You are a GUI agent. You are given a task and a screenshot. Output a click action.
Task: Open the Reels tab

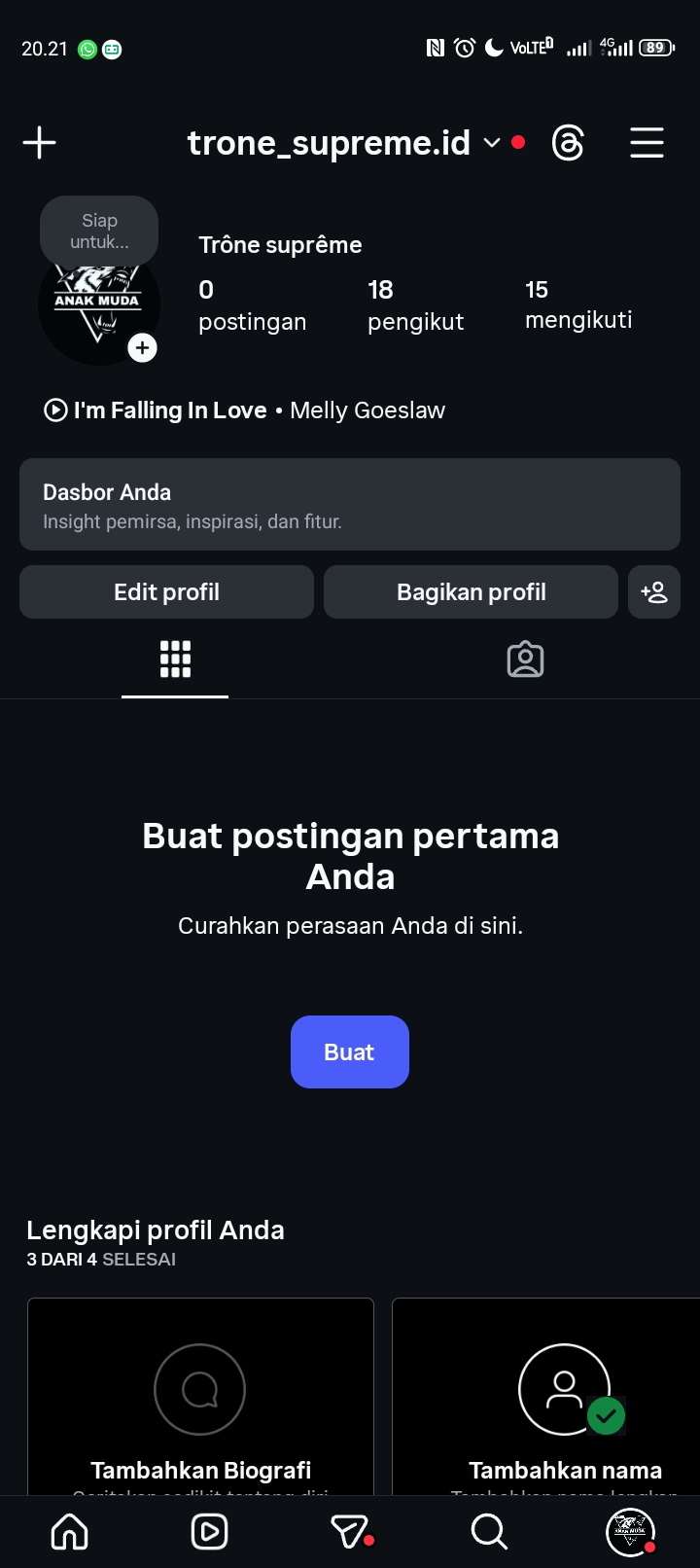pyautogui.click(x=209, y=1532)
